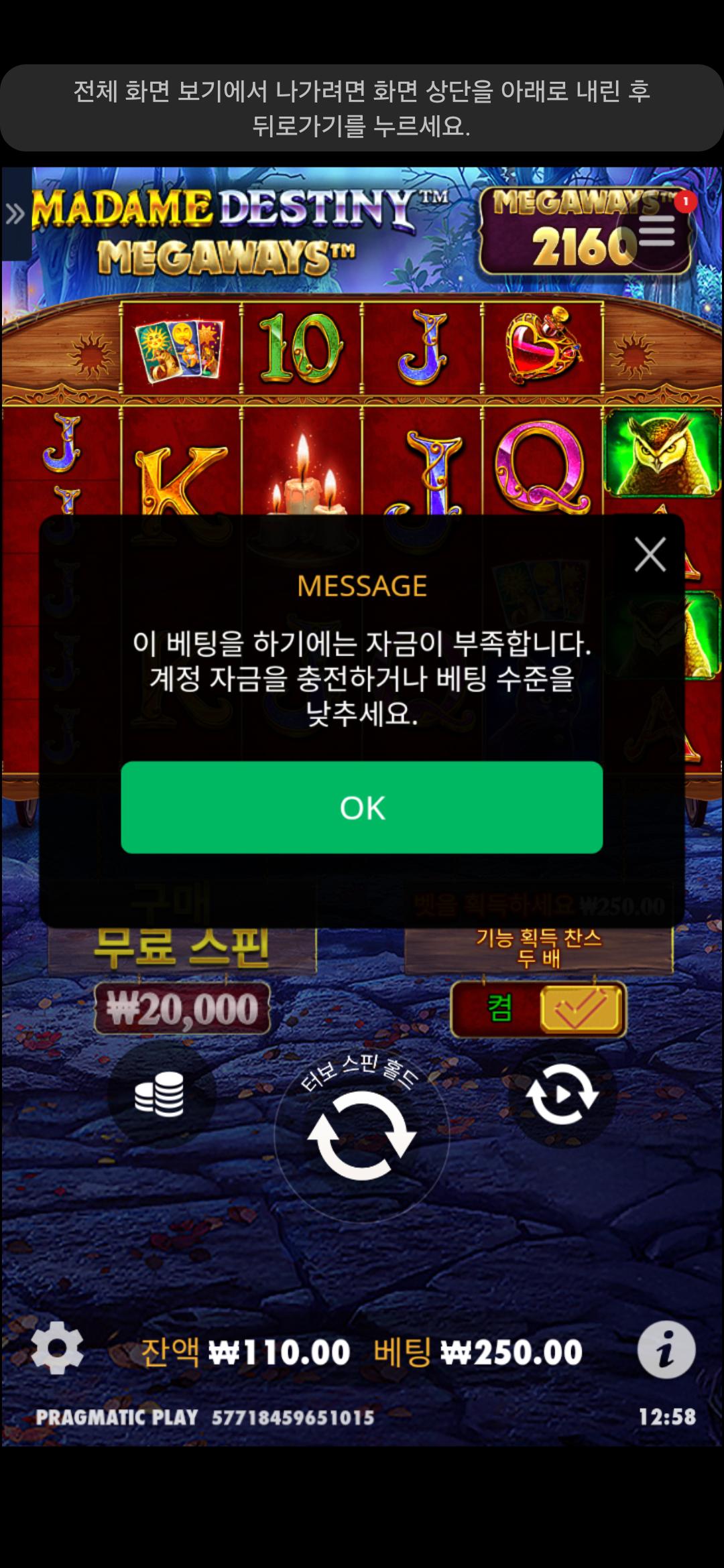Close the insufficient funds message dialog
724x1568 pixels.
pos(650,554)
